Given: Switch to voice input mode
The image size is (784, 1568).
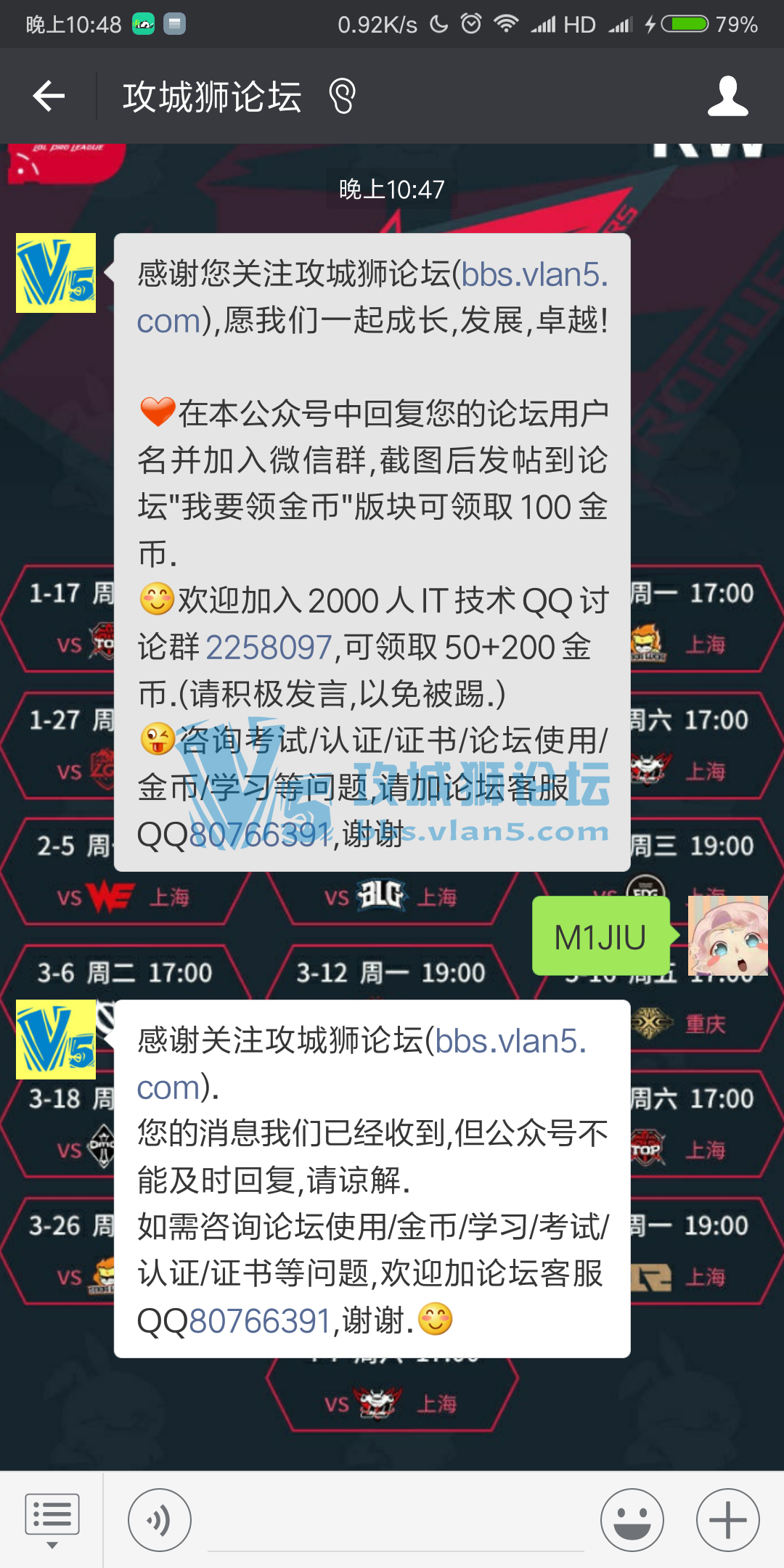Looking at the screenshot, I should point(160,1519).
